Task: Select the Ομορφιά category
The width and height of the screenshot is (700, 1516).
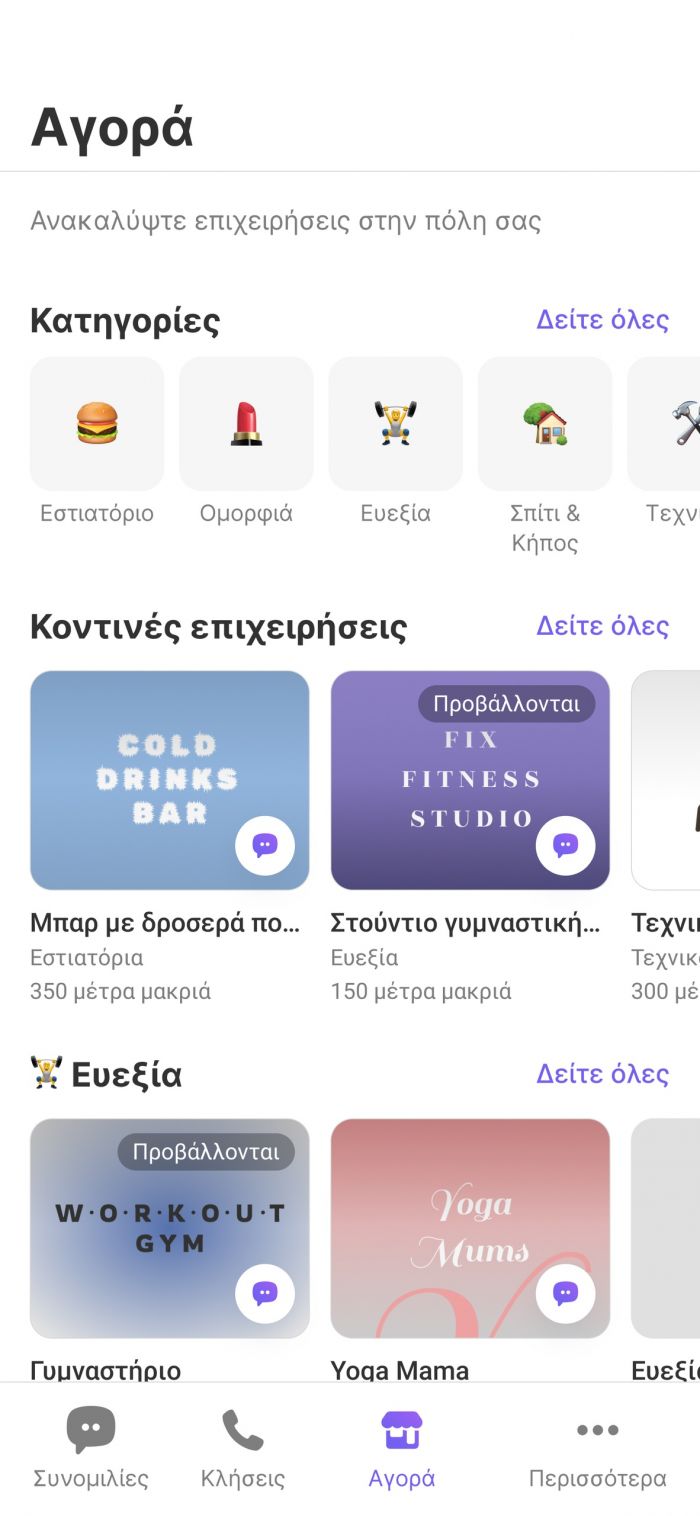Action: 246,424
